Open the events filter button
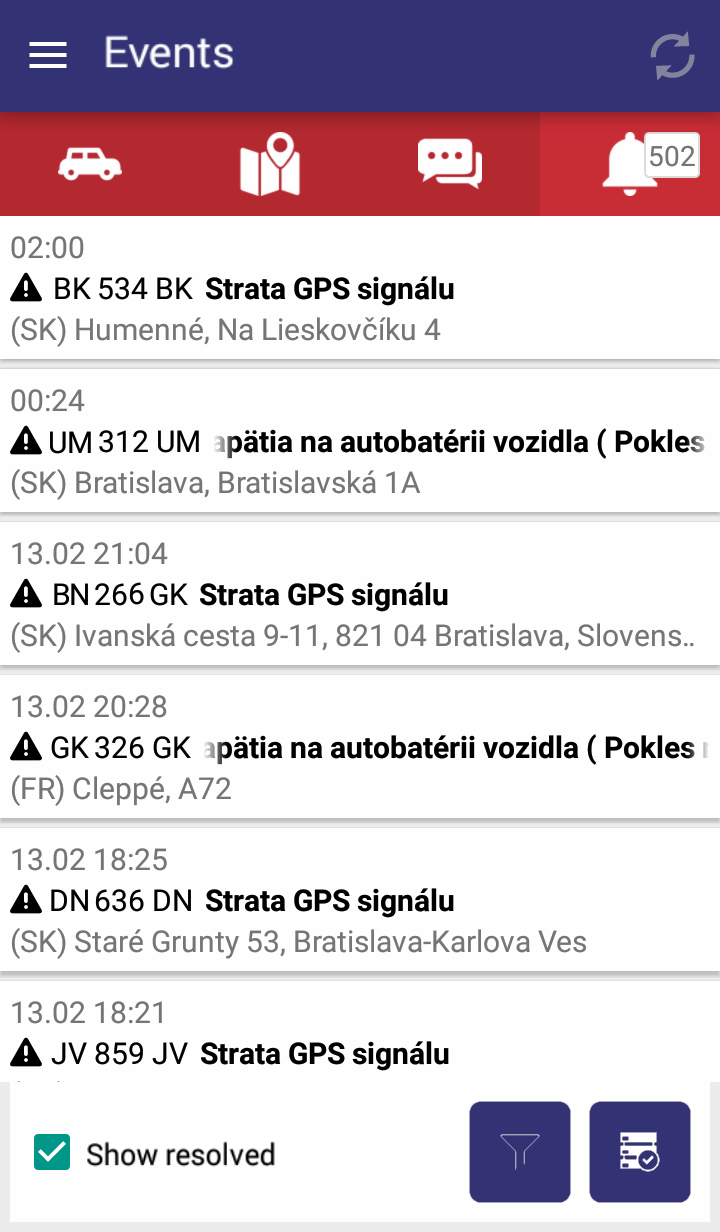Screen dimensions: 720x1232 point(520,1152)
